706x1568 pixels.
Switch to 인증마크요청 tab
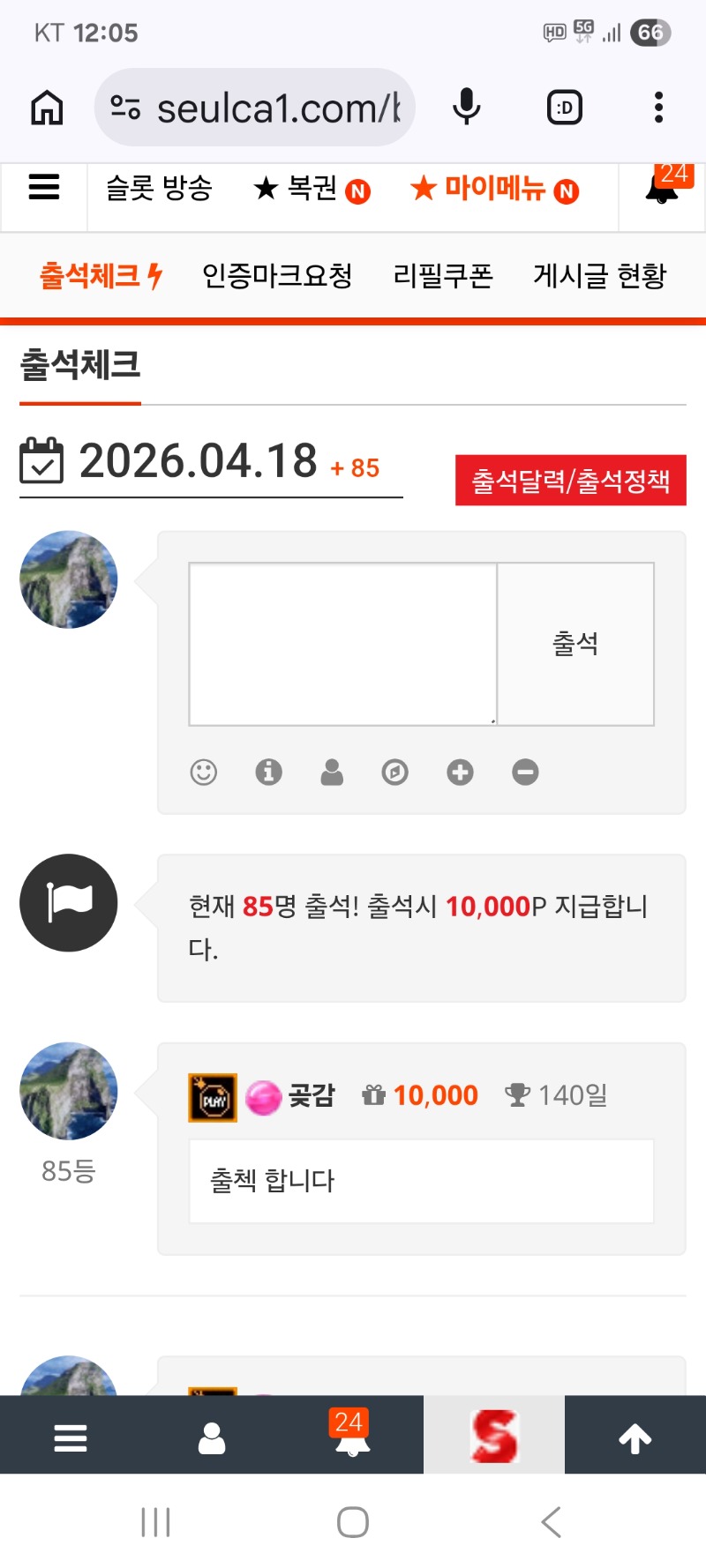point(277,276)
